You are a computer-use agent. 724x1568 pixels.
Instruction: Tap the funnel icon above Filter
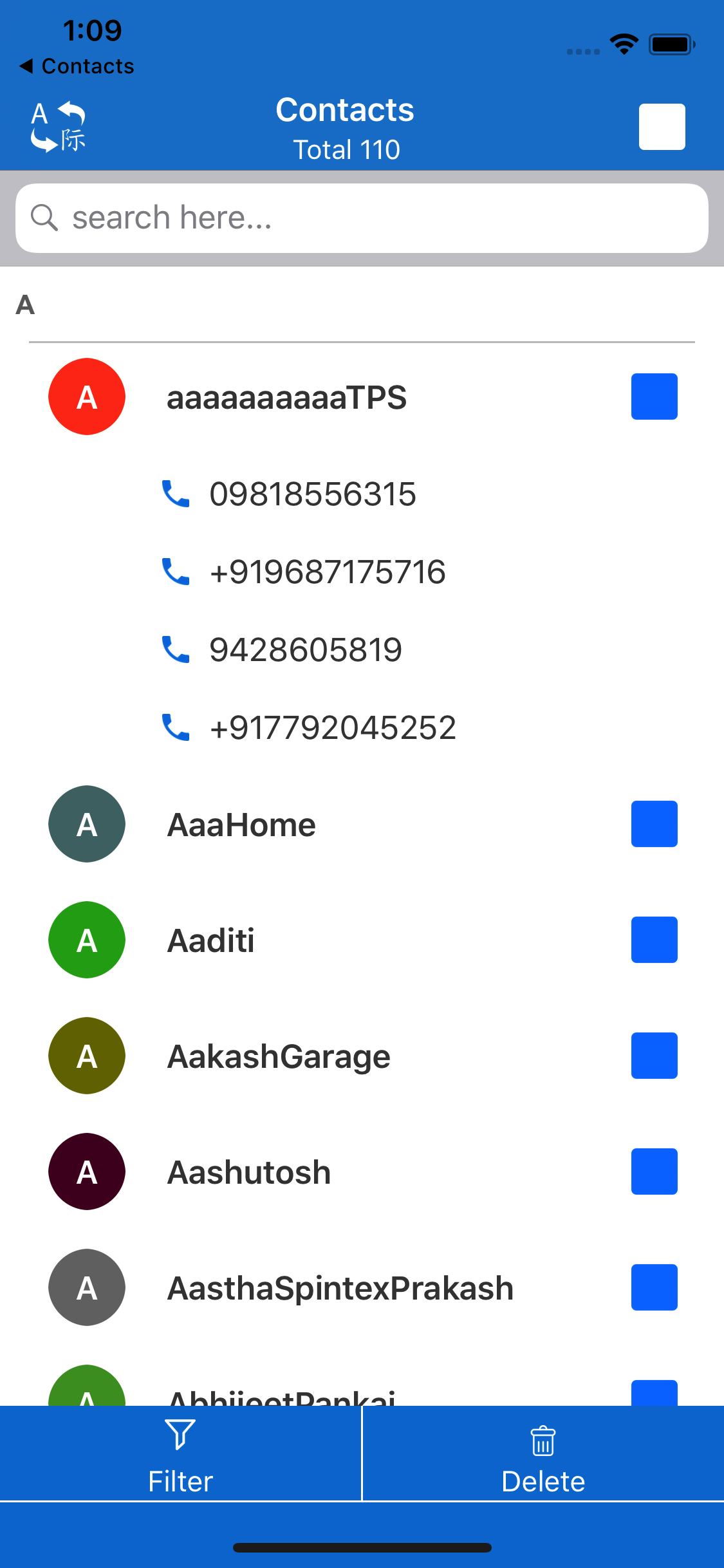[180, 1437]
